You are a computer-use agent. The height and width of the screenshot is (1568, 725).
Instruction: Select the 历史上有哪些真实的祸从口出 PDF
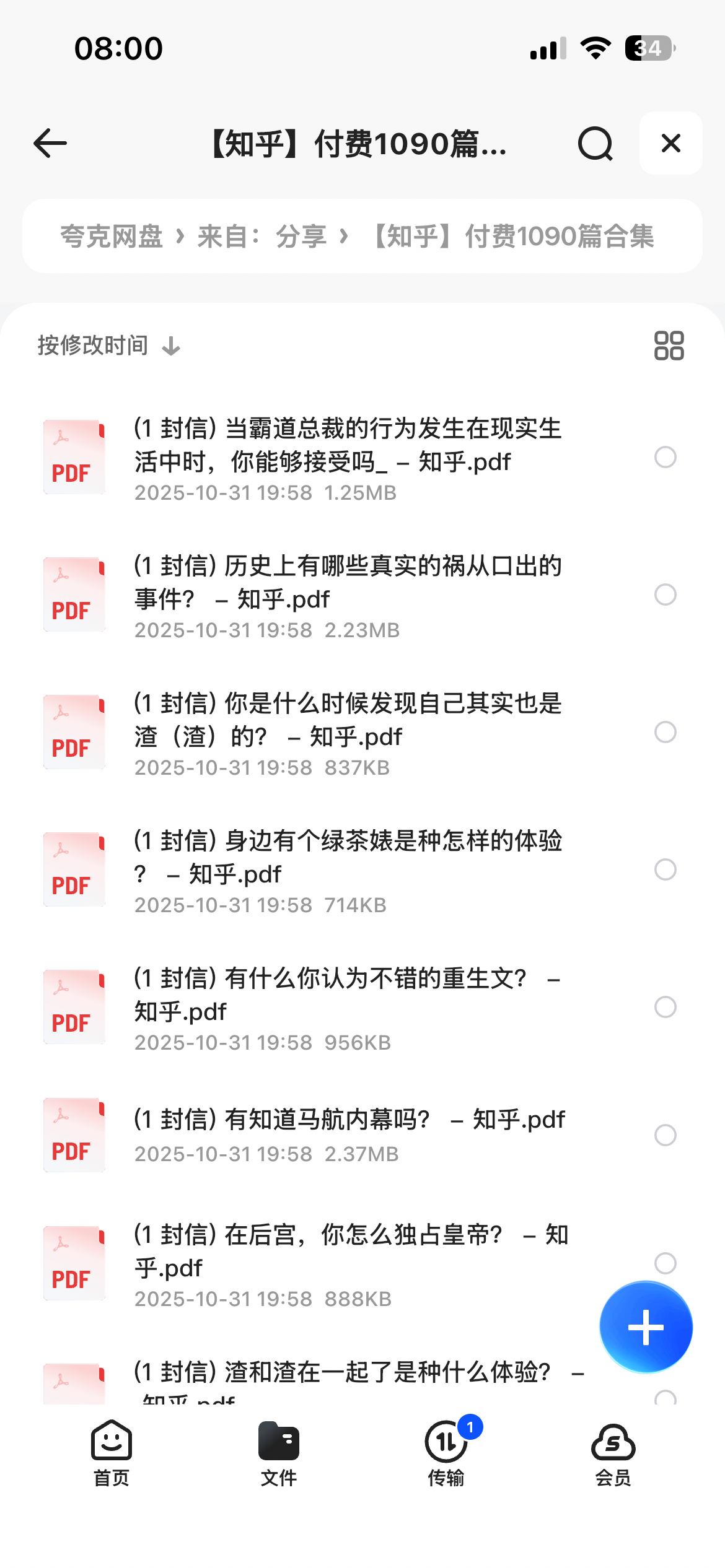(x=665, y=595)
